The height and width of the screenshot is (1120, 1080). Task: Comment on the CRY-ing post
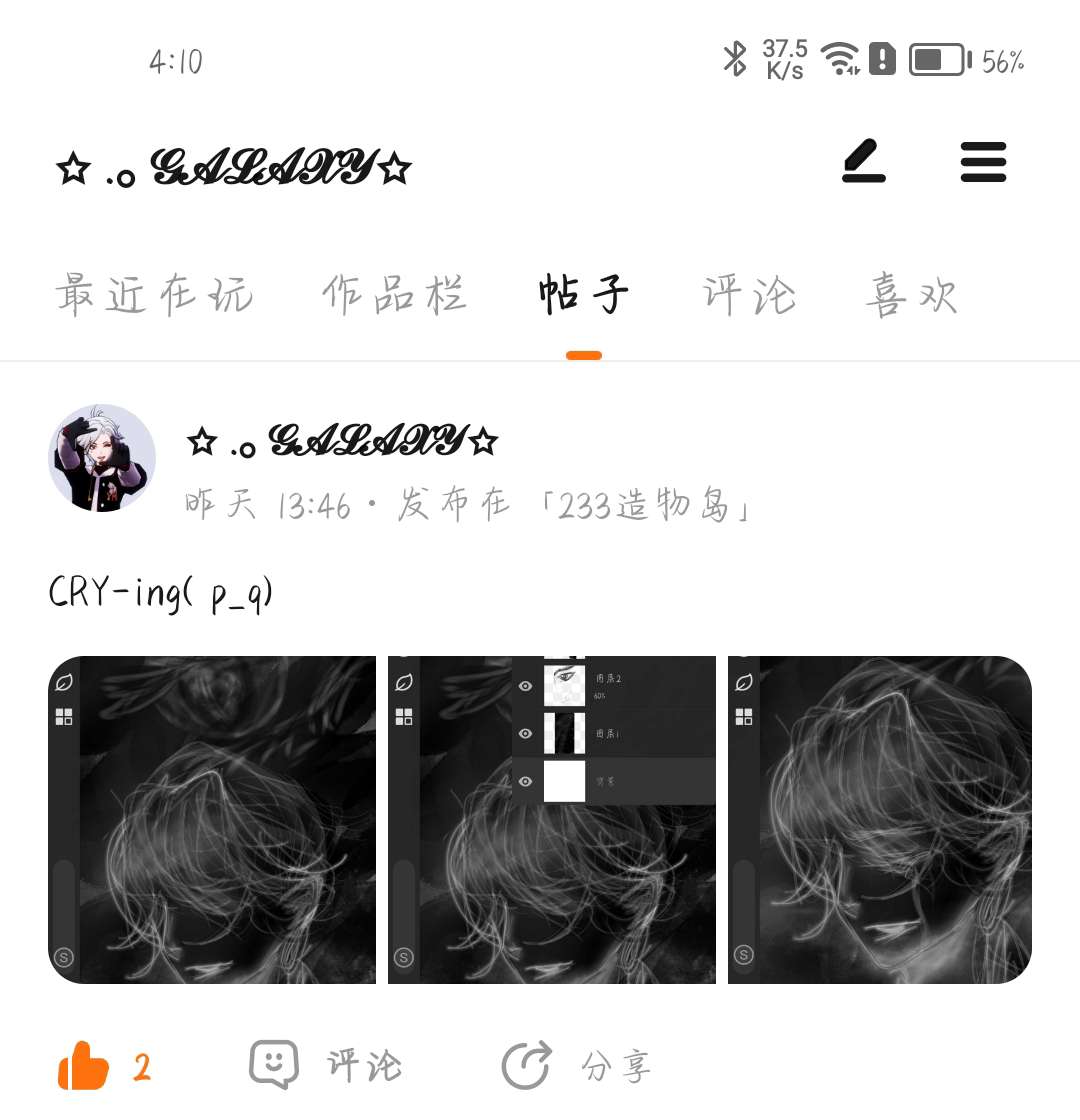point(326,1066)
